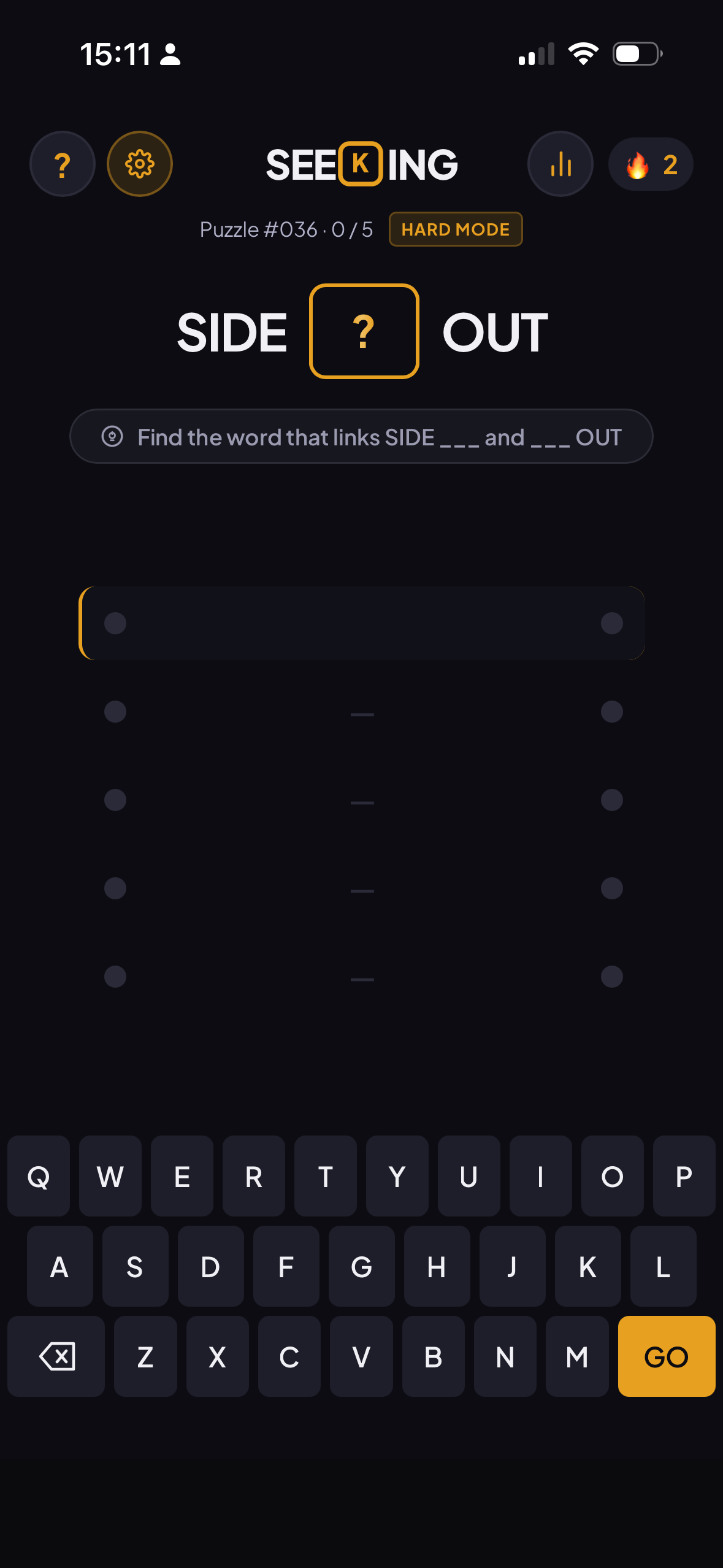Hit the K key
The height and width of the screenshot is (1568, 723).
pos(587,1267)
